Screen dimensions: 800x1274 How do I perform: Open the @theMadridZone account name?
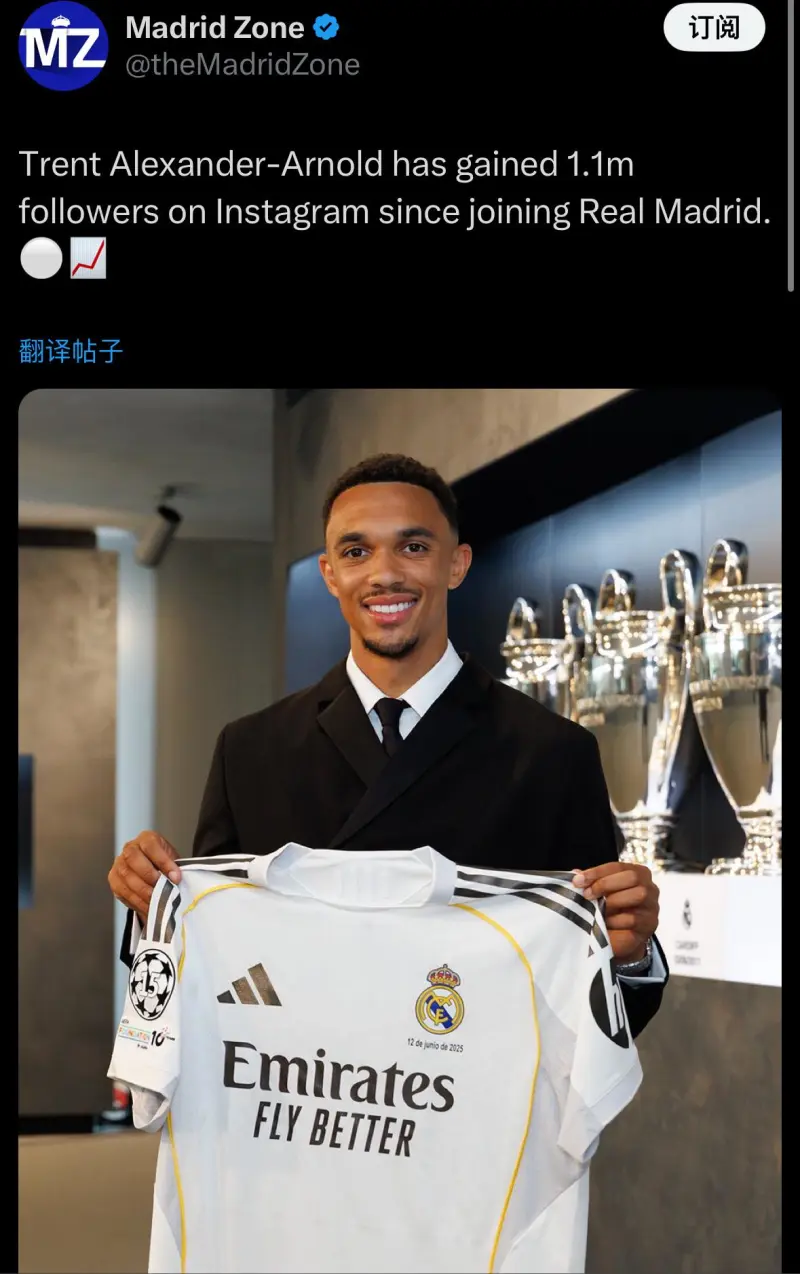click(x=242, y=65)
